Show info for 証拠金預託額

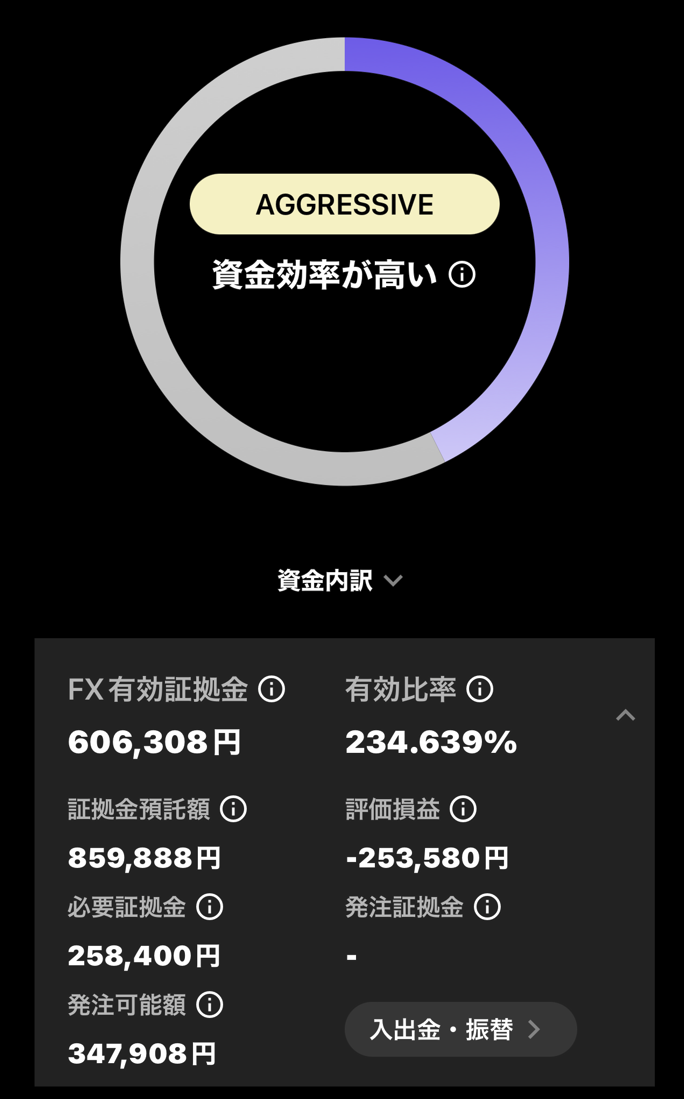tap(233, 809)
